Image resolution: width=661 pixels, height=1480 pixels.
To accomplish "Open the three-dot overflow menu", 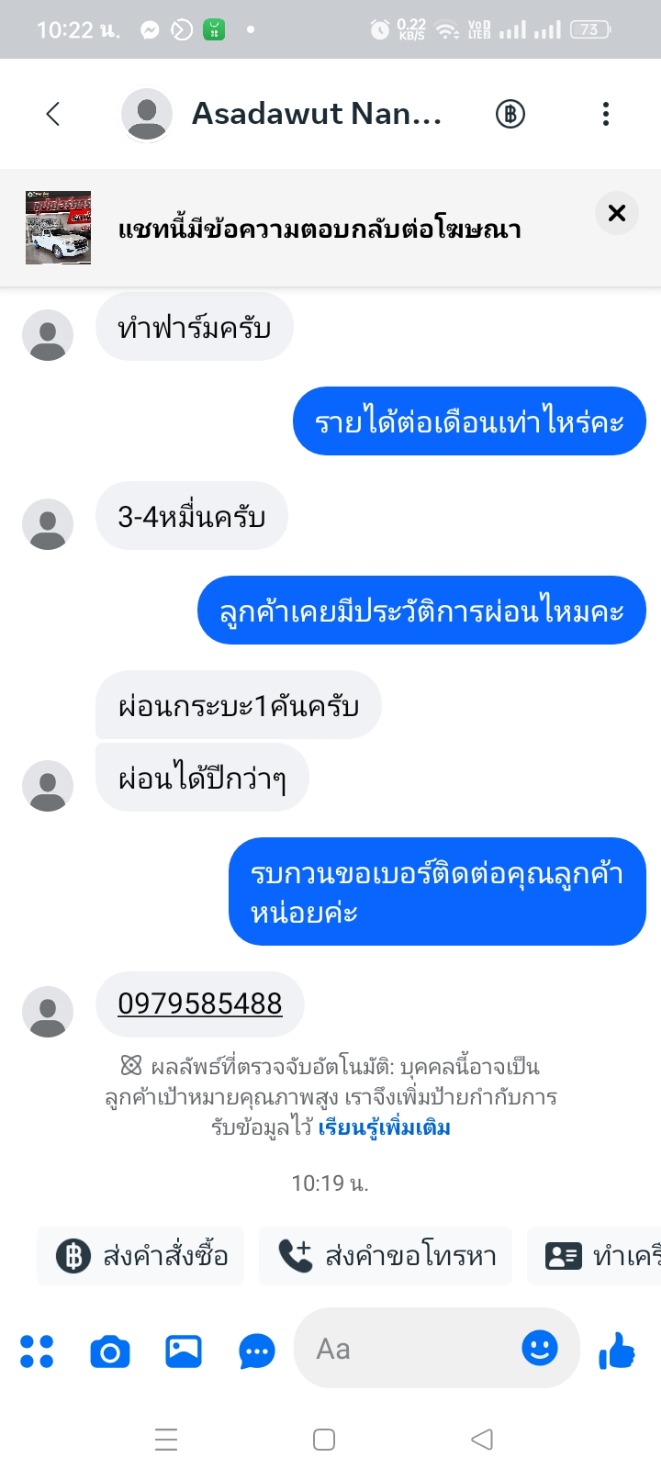I will click(605, 114).
